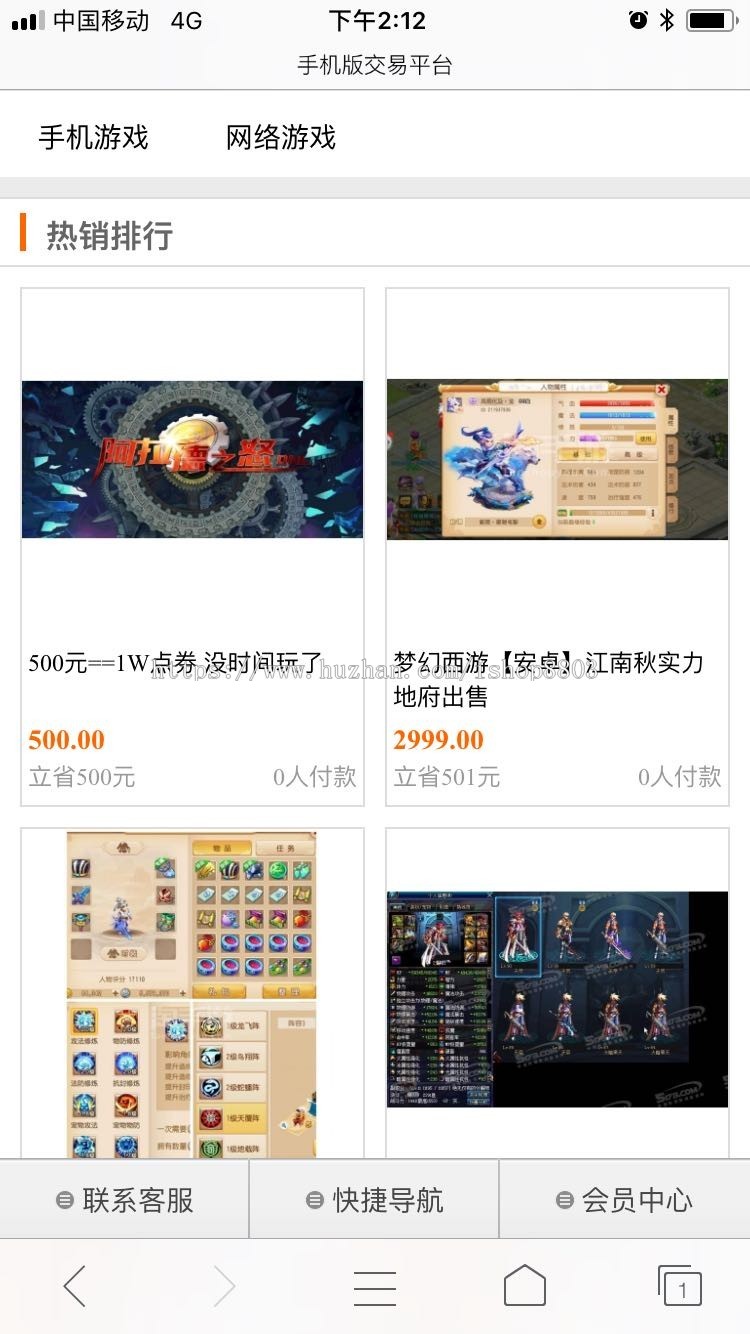Tap the forward arrow in the browser toolbar
Screen dimensions: 750x1334
tap(225, 1288)
